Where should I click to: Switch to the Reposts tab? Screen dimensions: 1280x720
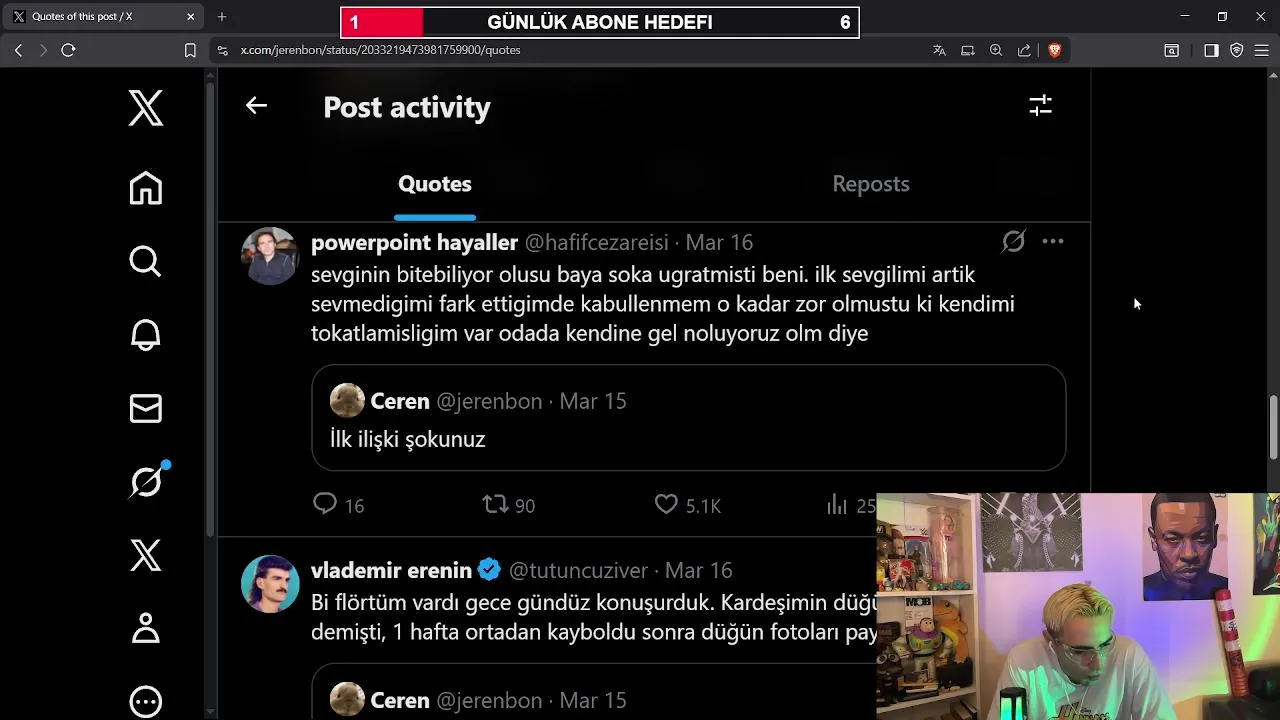870,184
